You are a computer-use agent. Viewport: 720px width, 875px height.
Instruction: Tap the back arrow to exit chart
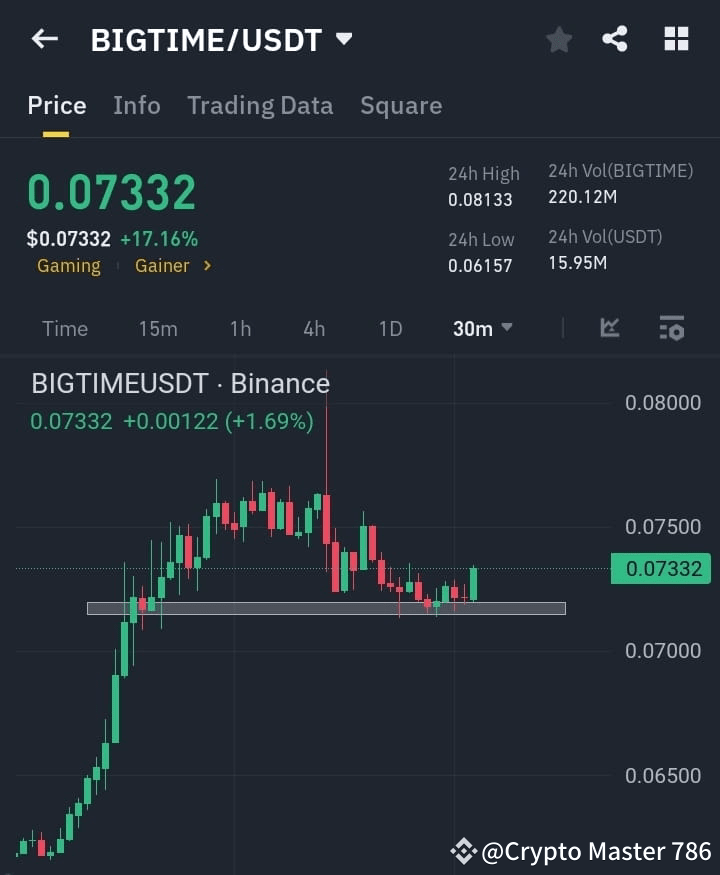tap(44, 39)
